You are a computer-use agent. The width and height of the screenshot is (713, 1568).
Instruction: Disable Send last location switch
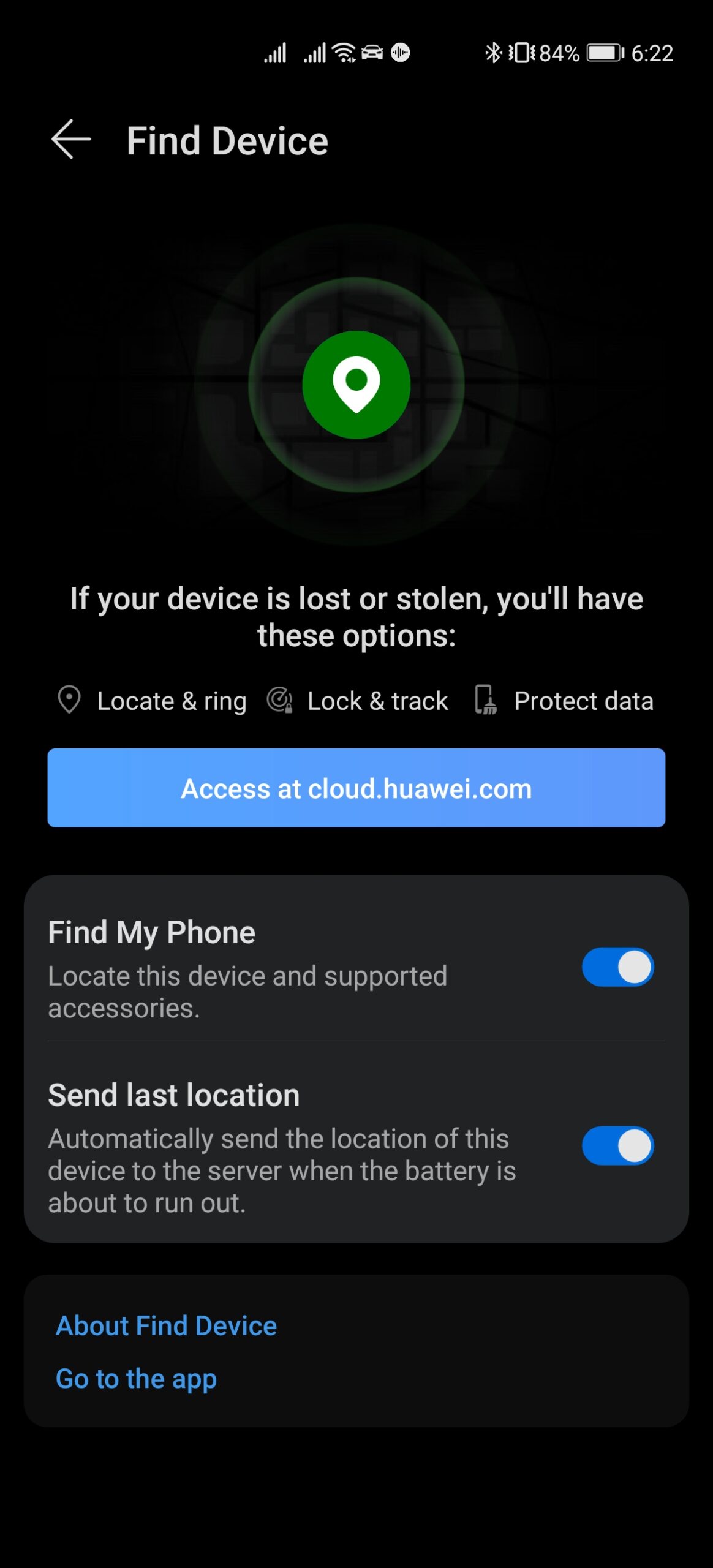(x=617, y=1145)
